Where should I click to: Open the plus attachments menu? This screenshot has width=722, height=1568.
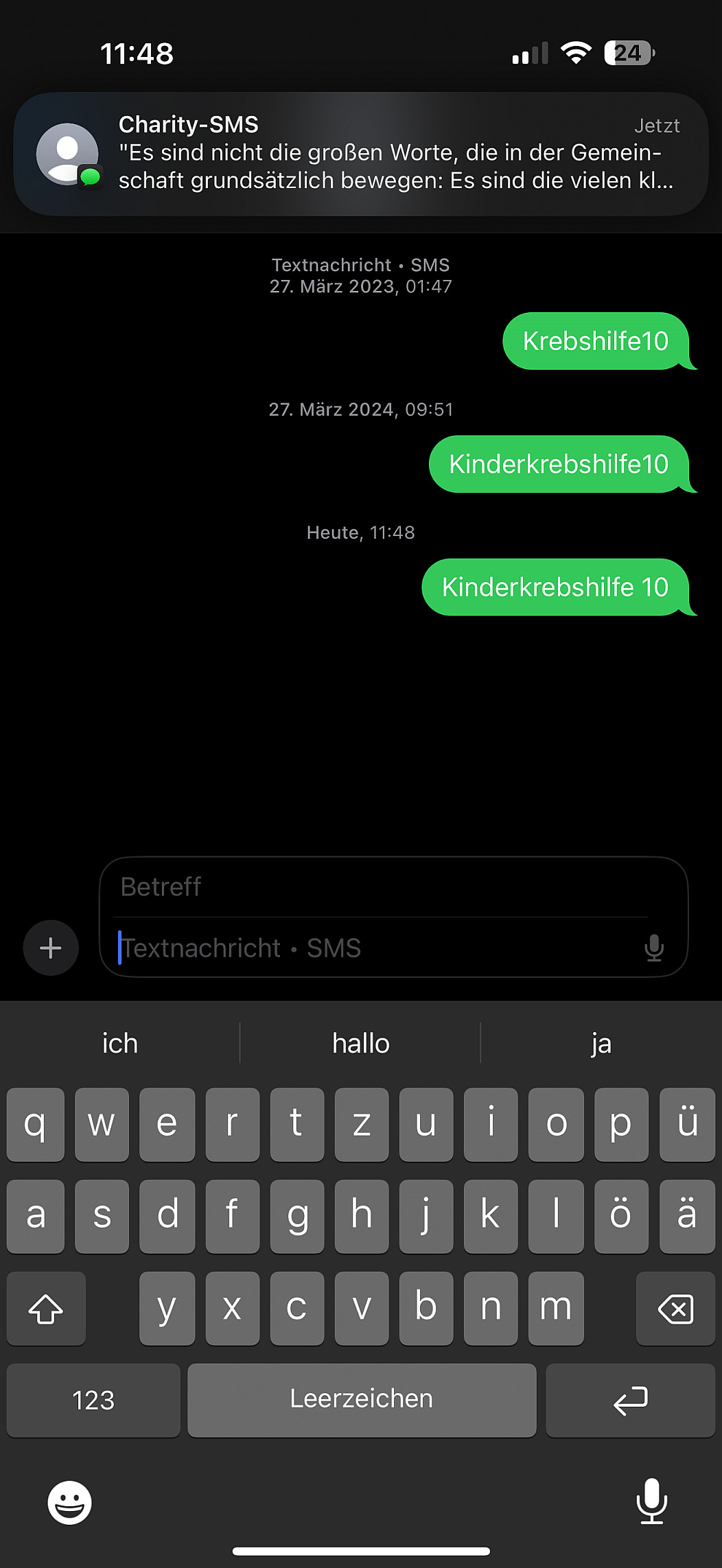point(51,948)
